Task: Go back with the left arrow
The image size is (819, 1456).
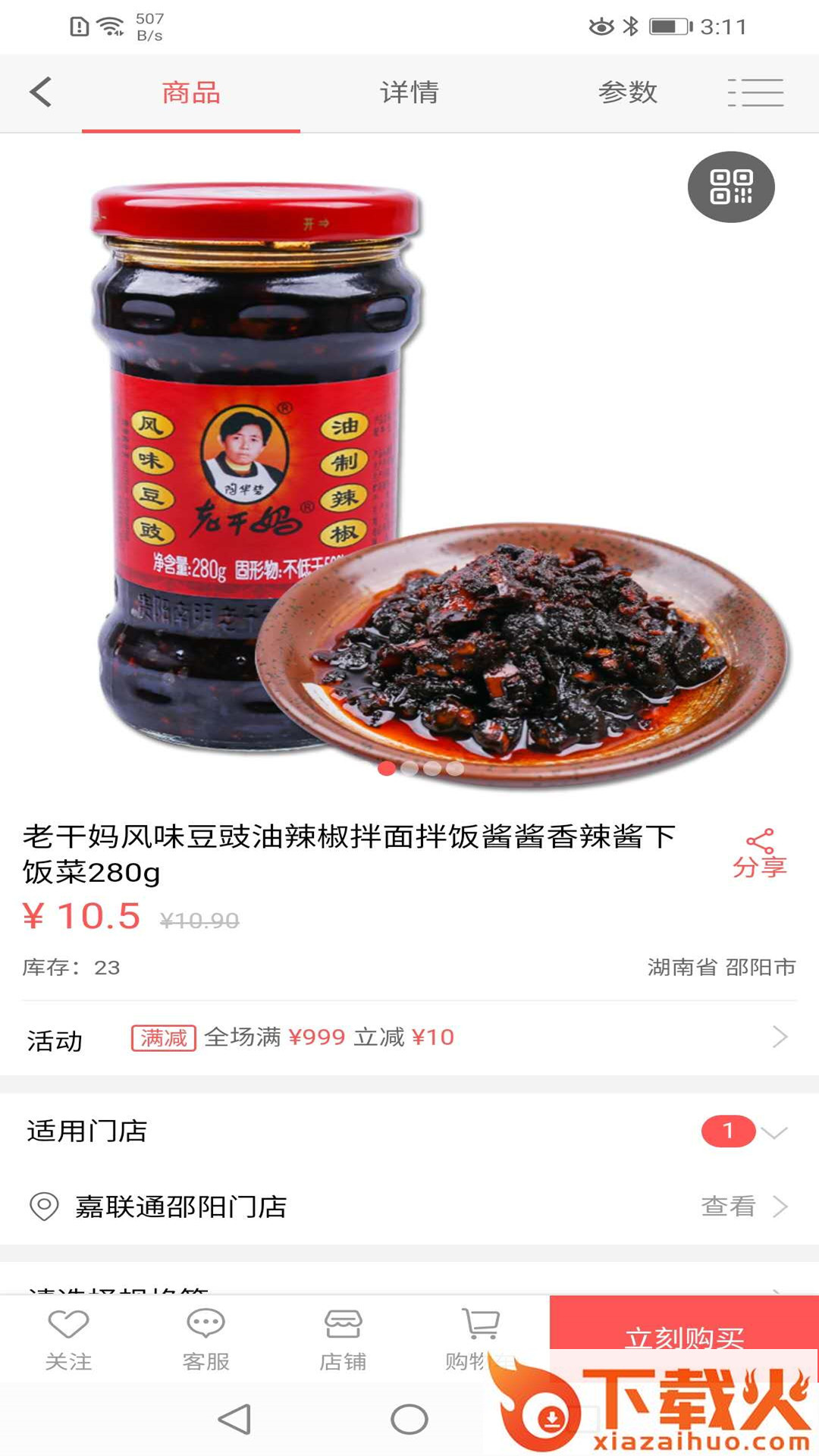Action: click(x=40, y=91)
